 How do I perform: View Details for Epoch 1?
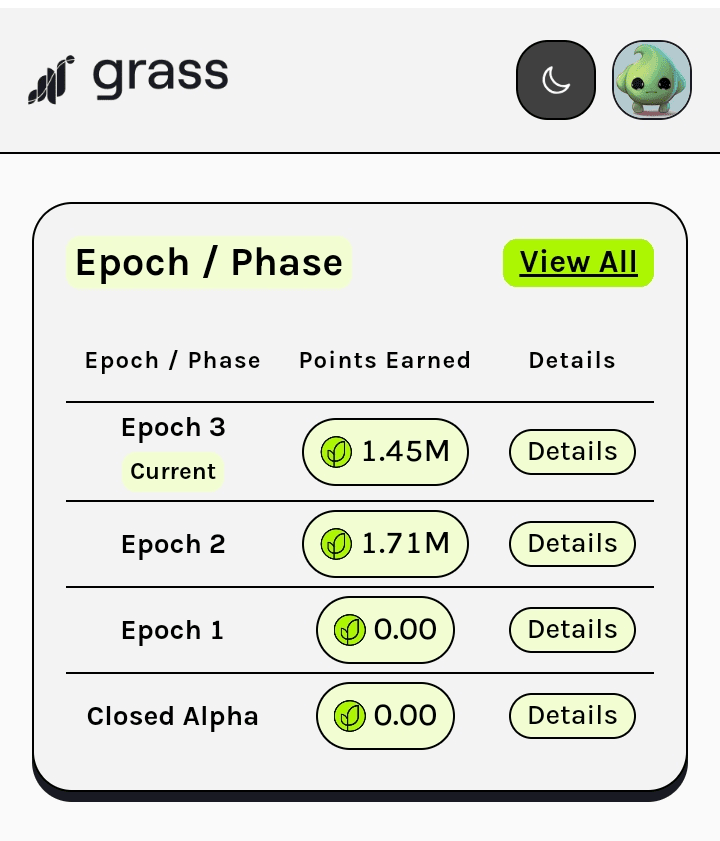pyautogui.click(x=572, y=630)
